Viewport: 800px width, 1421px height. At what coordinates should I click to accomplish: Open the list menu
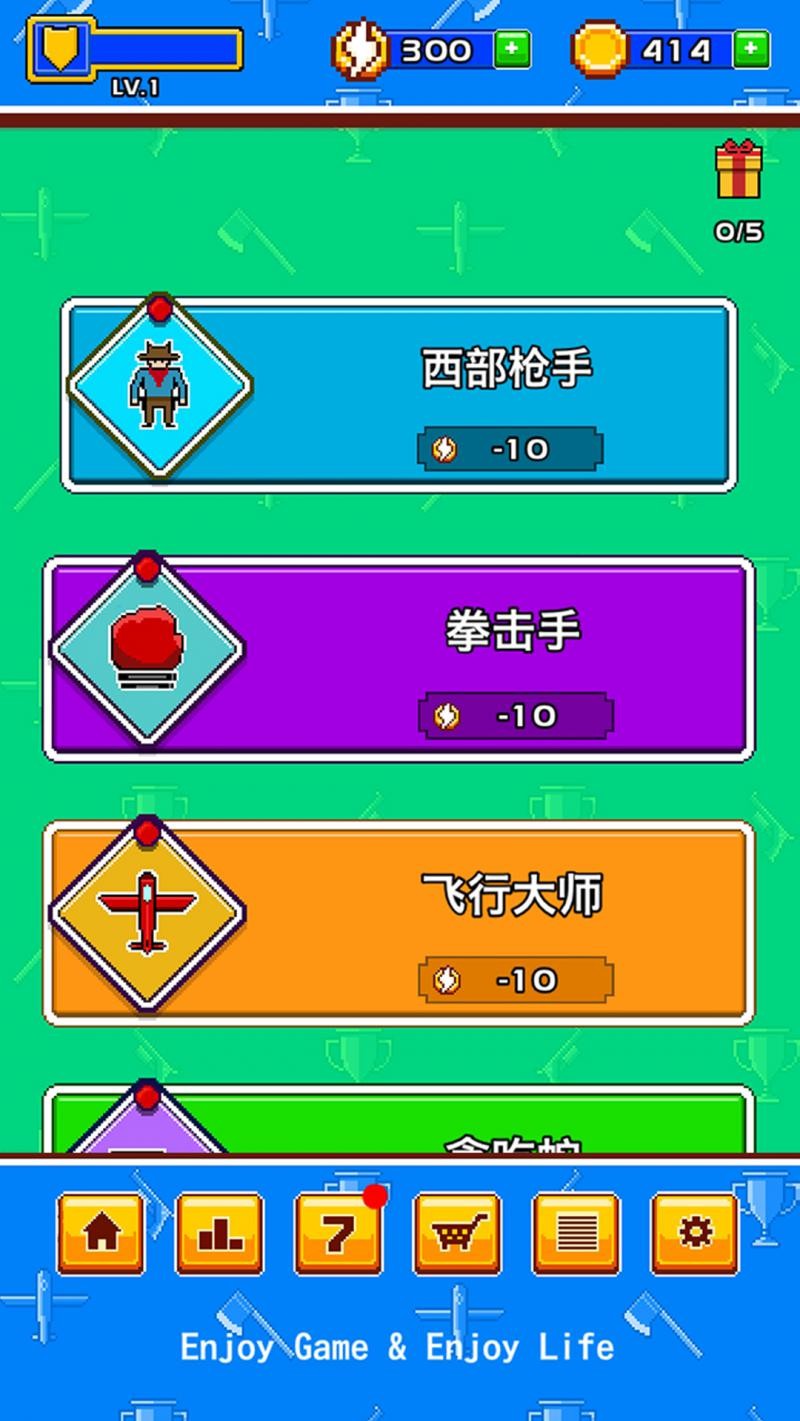(575, 1233)
